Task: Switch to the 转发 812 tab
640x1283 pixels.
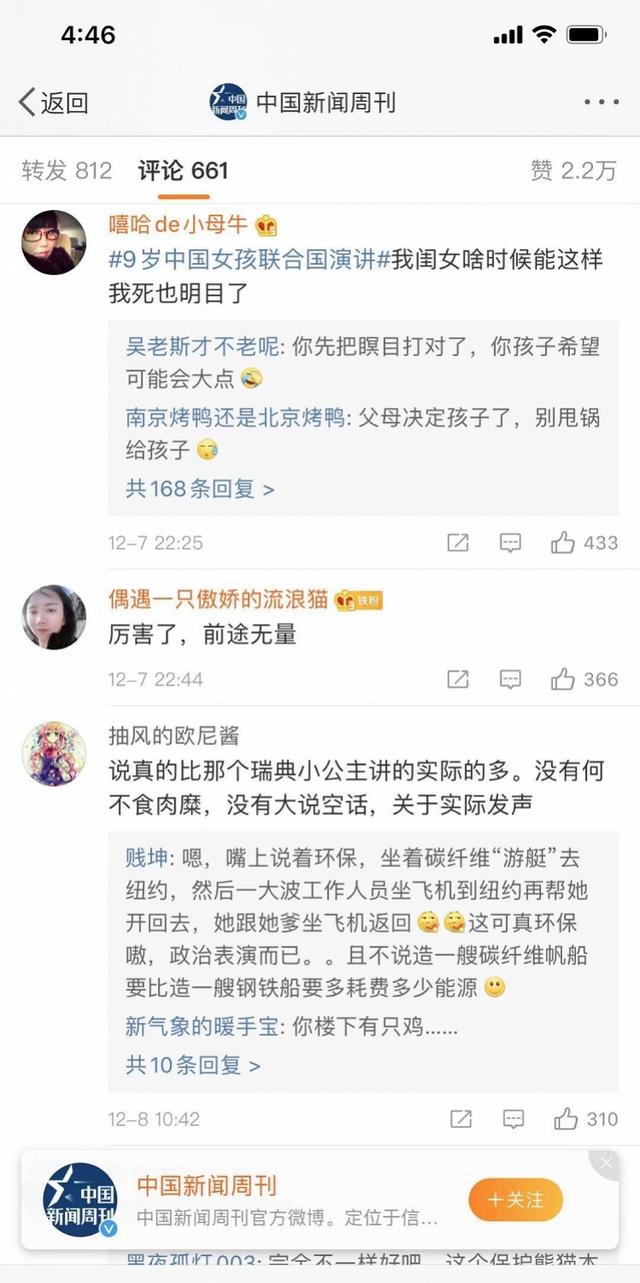Action: [x=67, y=171]
